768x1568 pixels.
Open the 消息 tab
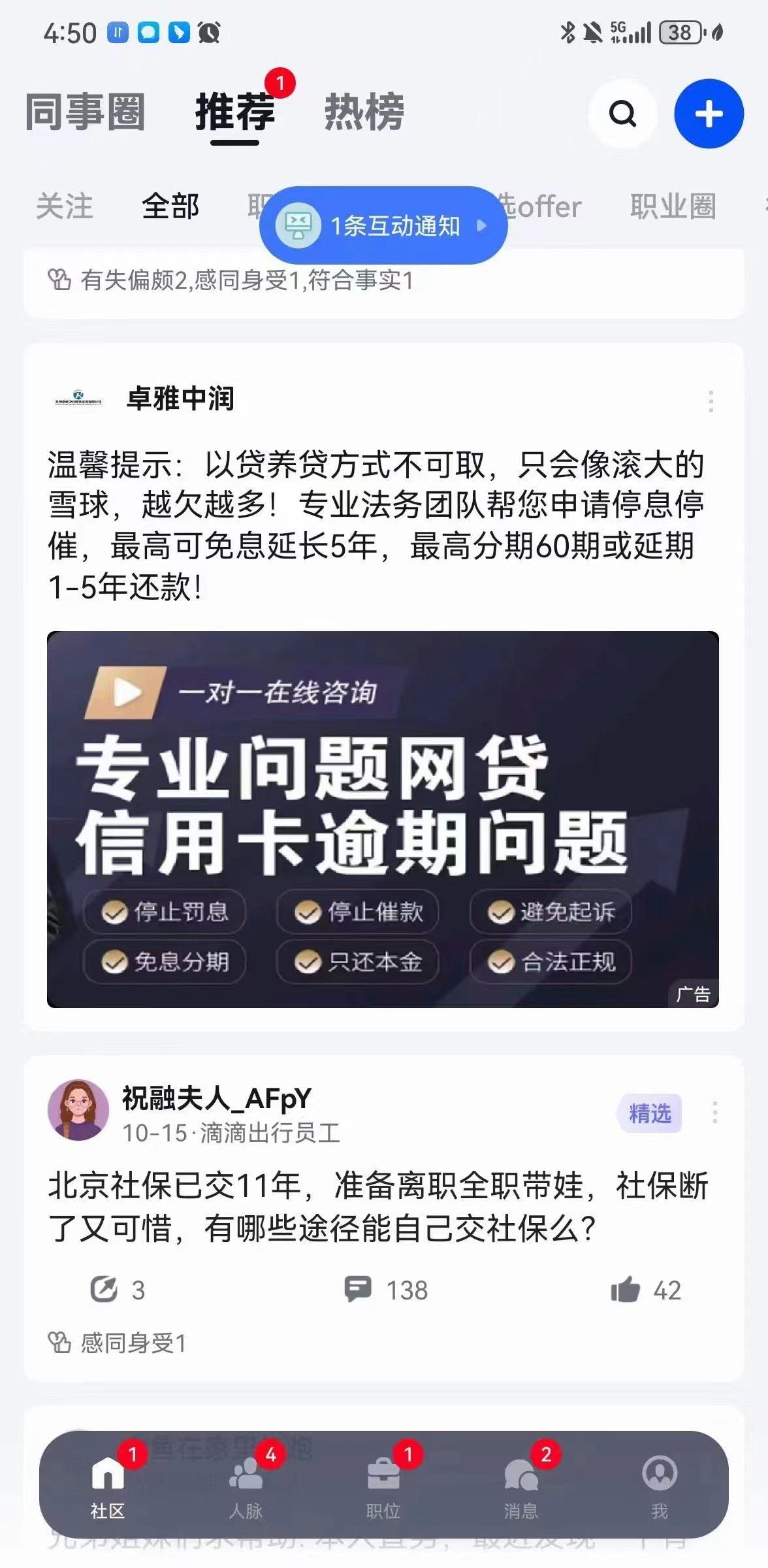(521, 1484)
